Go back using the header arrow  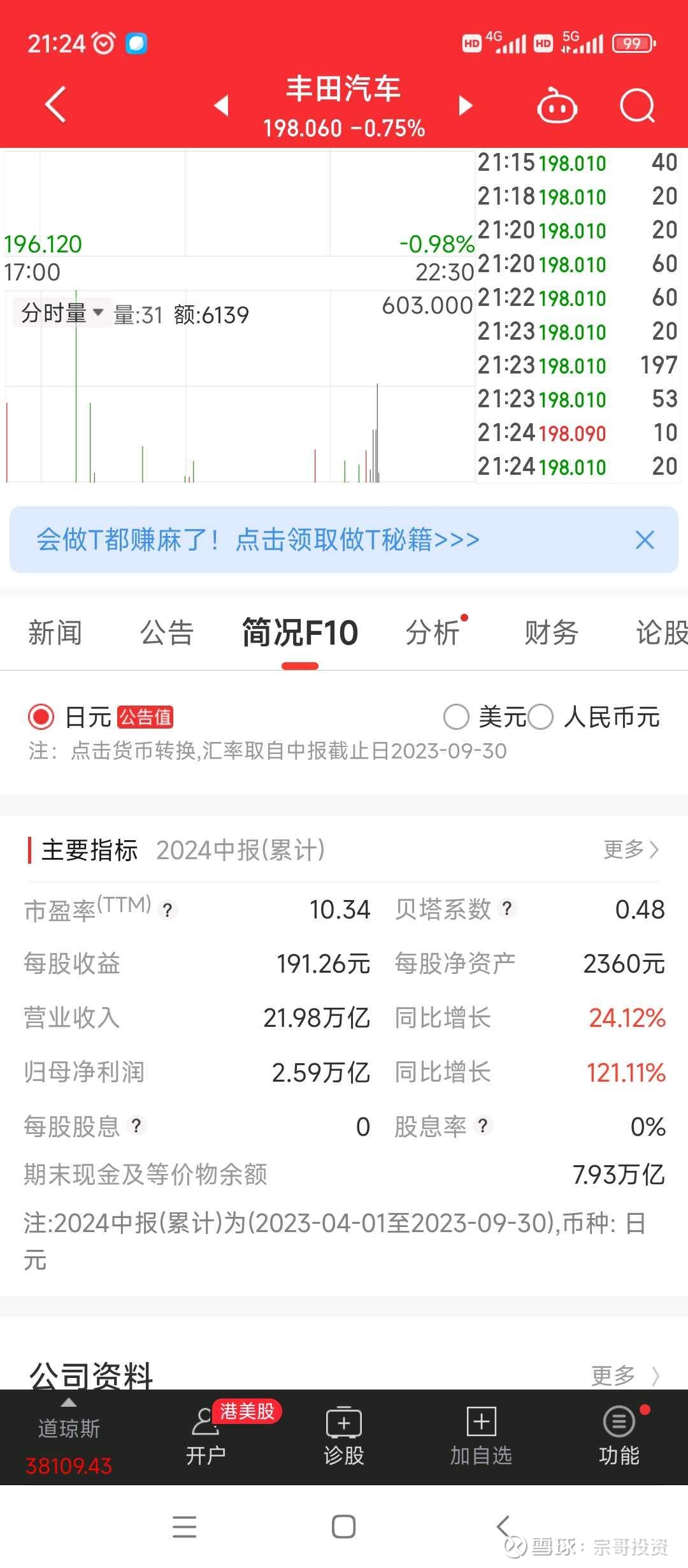(56, 104)
